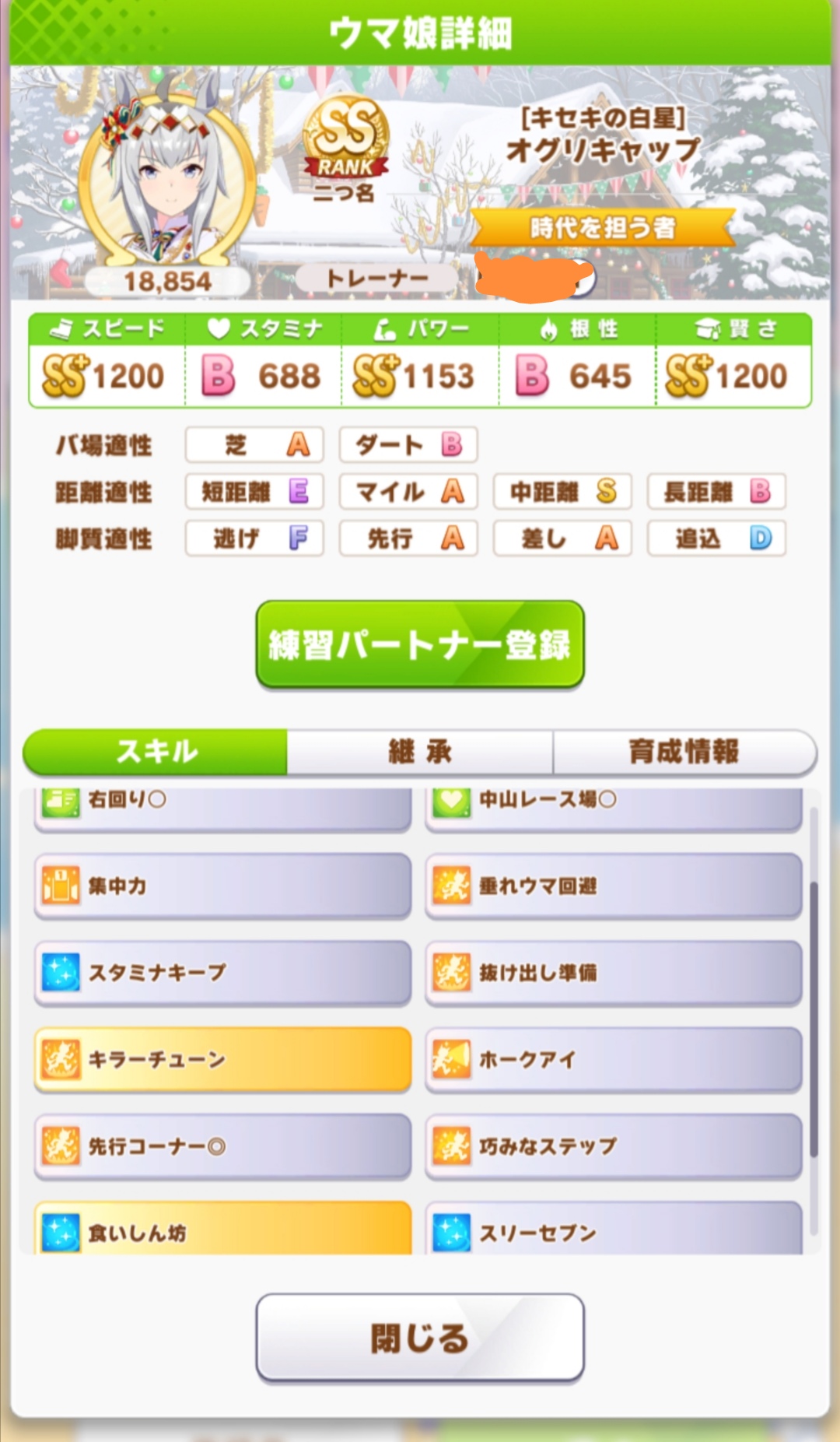The height and width of the screenshot is (1442, 840).
Task: Switch to the 継承 tab
Action: pyautogui.click(x=420, y=752)
